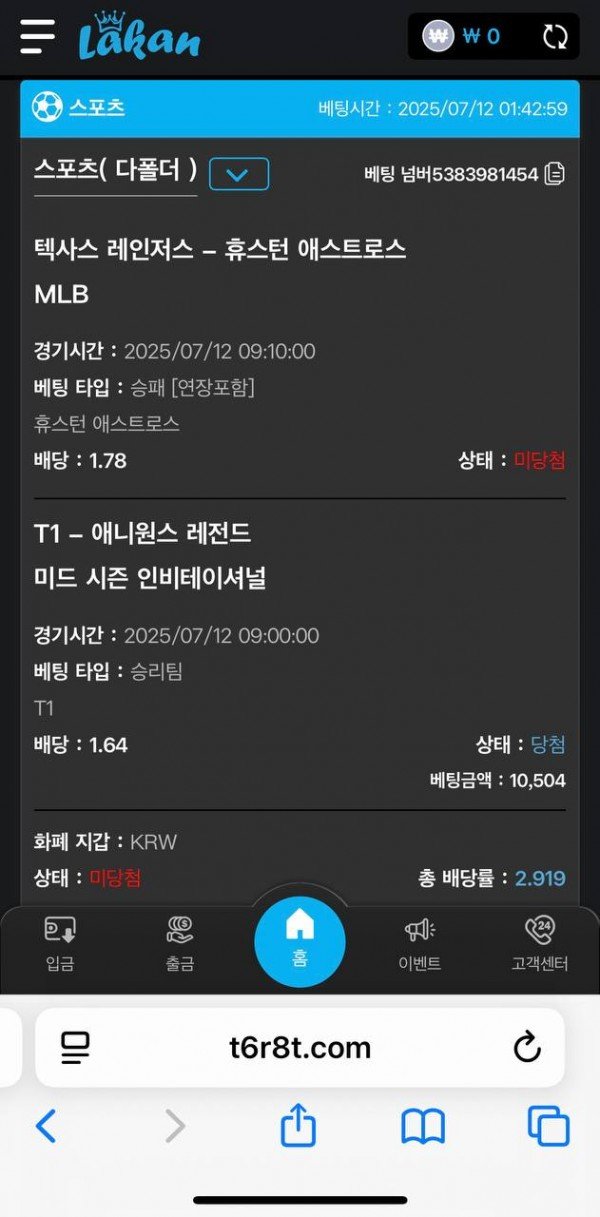Switch to the 이벤트 tab
The height and width of the screenshot is (1217, 600).
(x=420, y=944)
